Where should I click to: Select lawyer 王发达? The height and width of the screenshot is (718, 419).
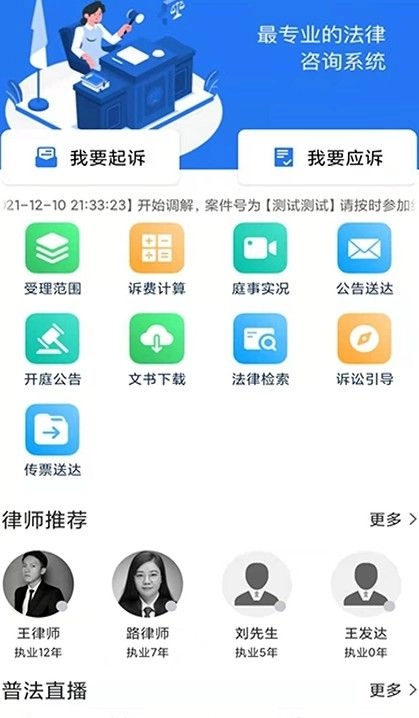365,604
